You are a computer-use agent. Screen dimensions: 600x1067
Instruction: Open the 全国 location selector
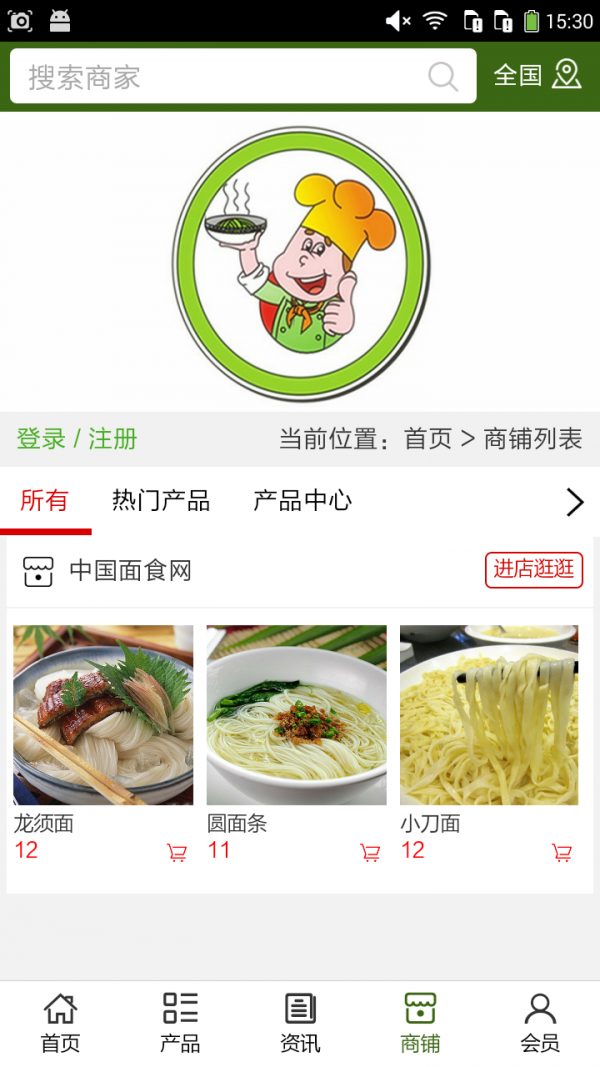click(537, 75)
